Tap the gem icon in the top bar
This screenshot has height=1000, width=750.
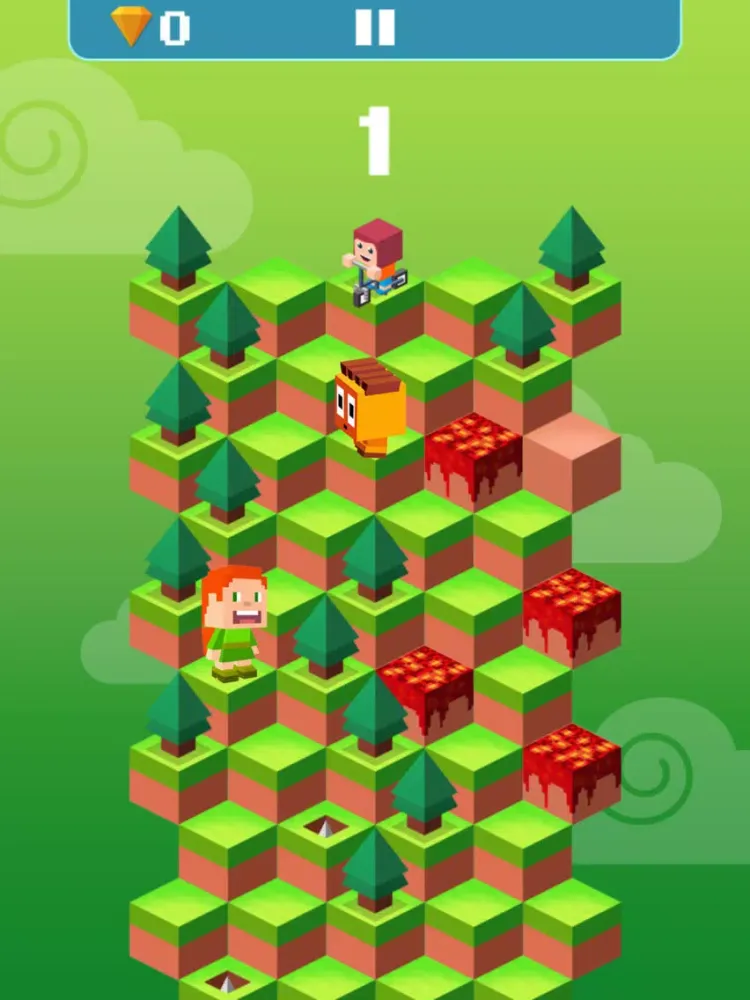[x=129, y=27]
